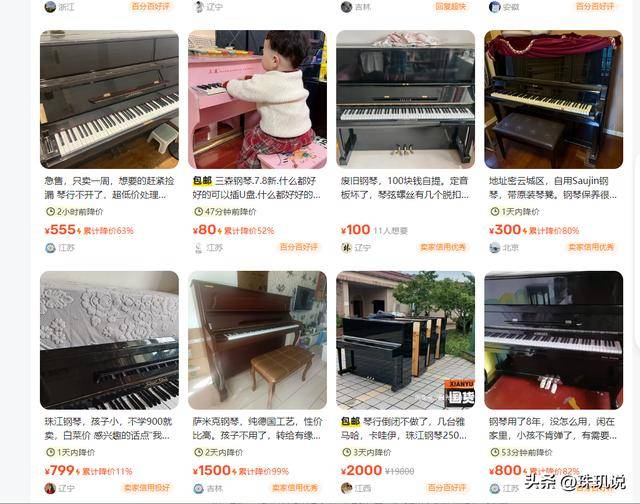This screenshot has width=640, height=504.
Task: Open the 珠江钢琴 listing priced ¥799
Action: coord(108,340)
